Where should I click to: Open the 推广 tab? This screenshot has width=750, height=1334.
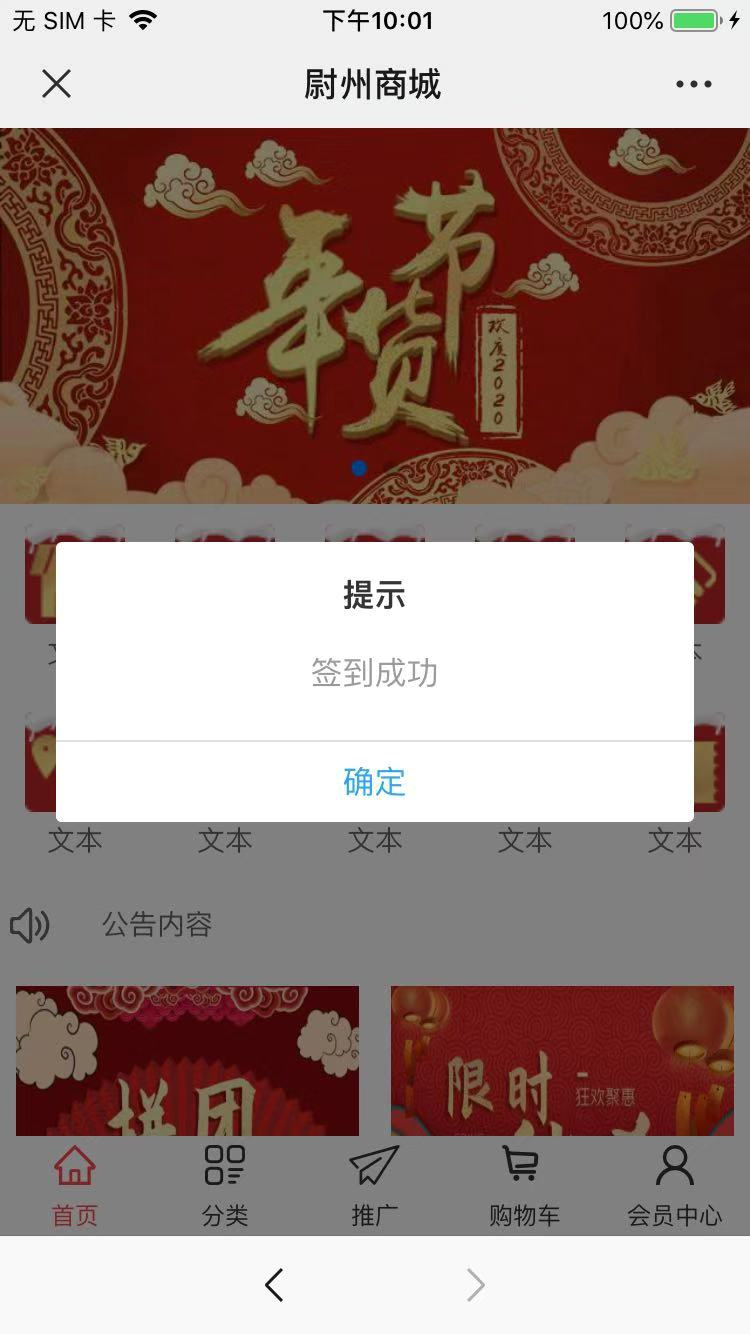pos(374,1186)
